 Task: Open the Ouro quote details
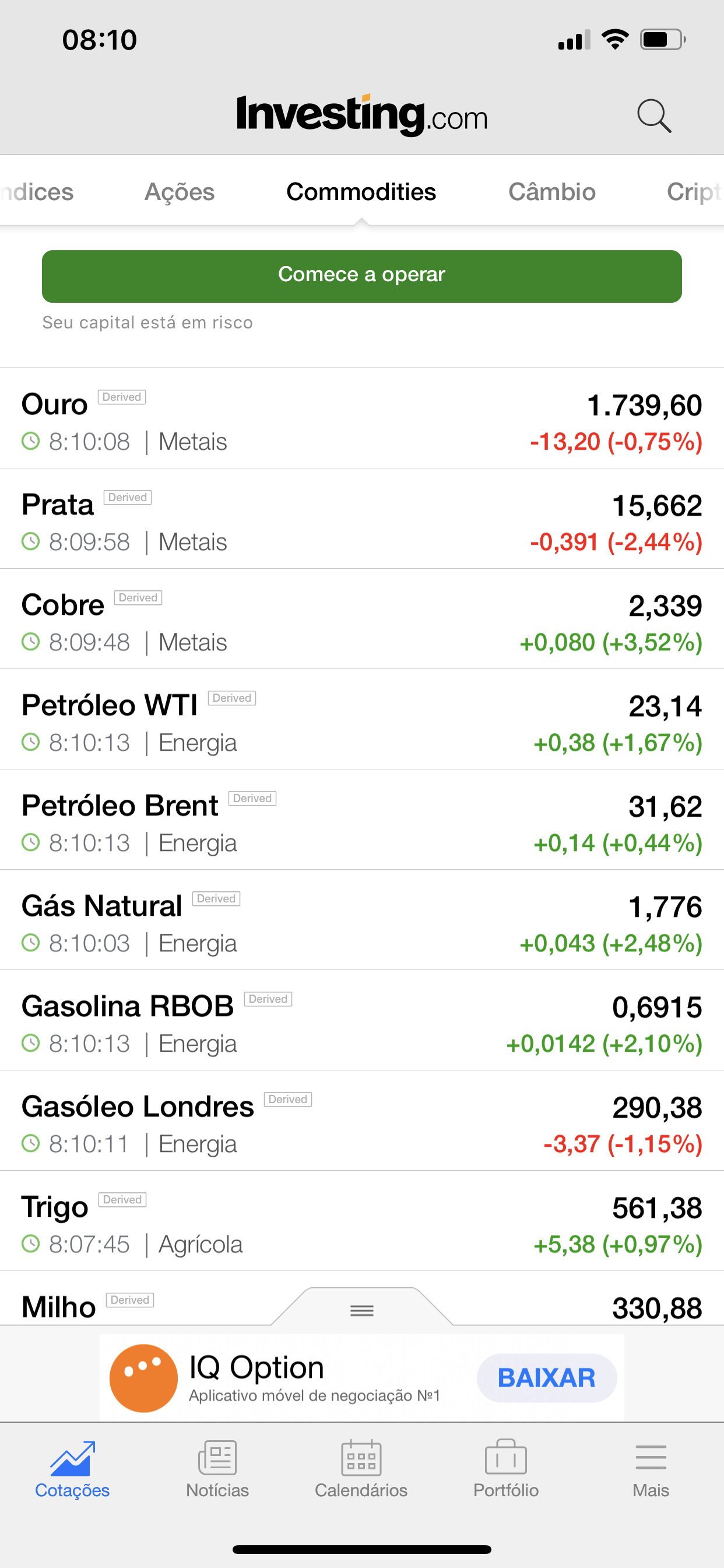coord(362,419)
